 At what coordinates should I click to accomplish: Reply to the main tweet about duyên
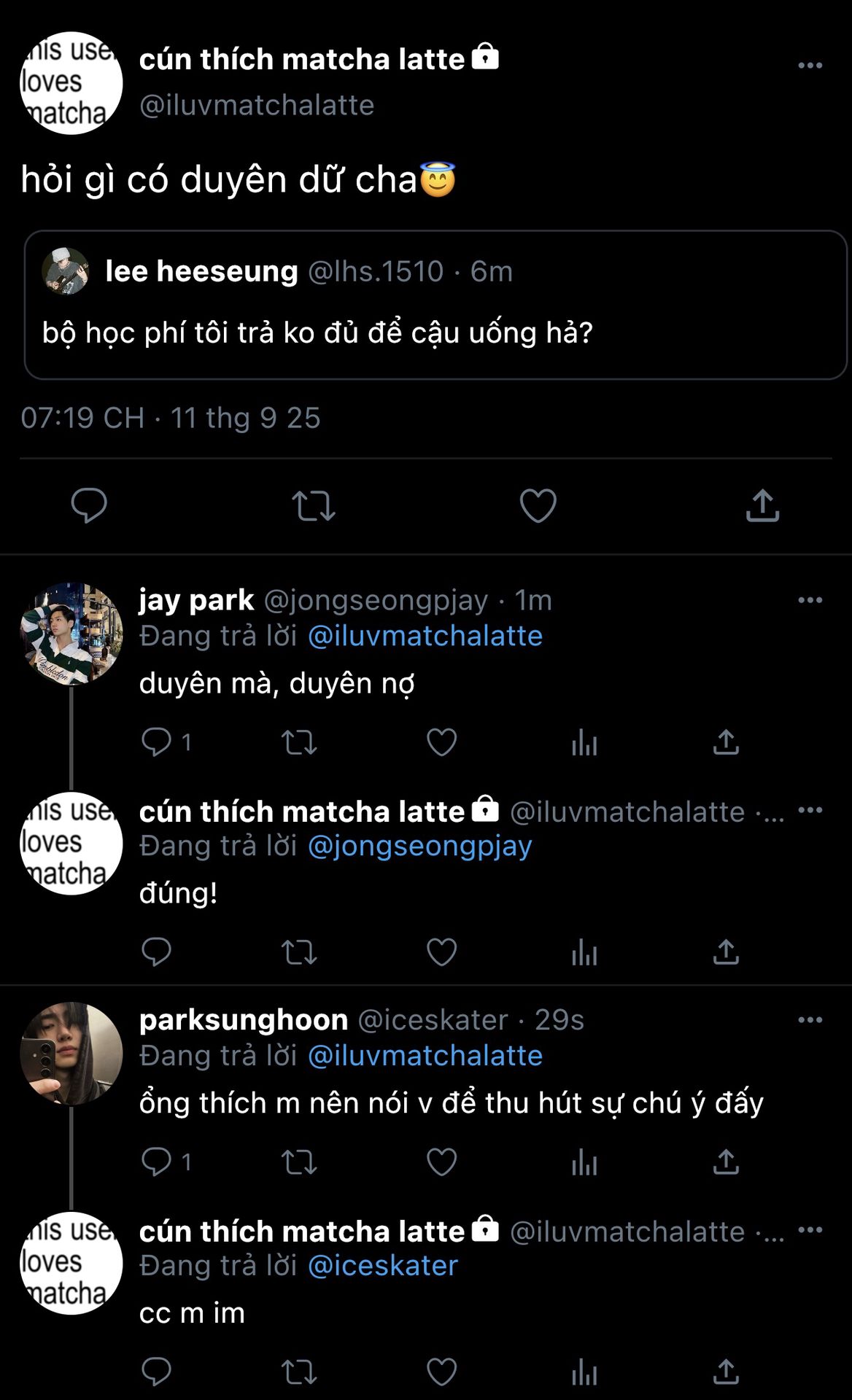click(89, 505)
